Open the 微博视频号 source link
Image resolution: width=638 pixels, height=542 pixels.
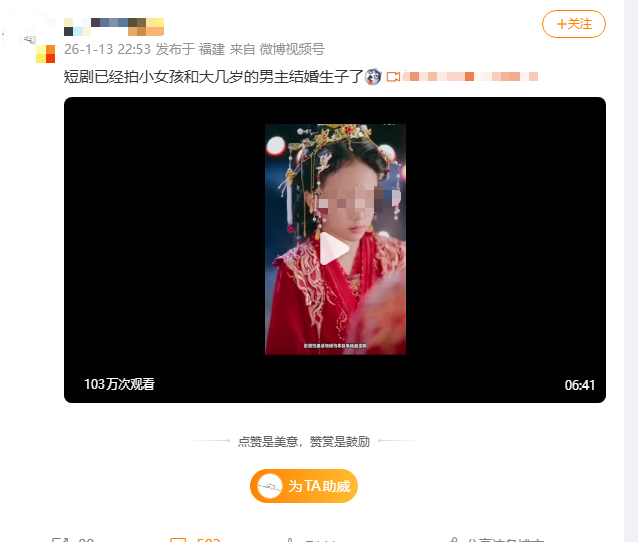[x=291, y=49]
